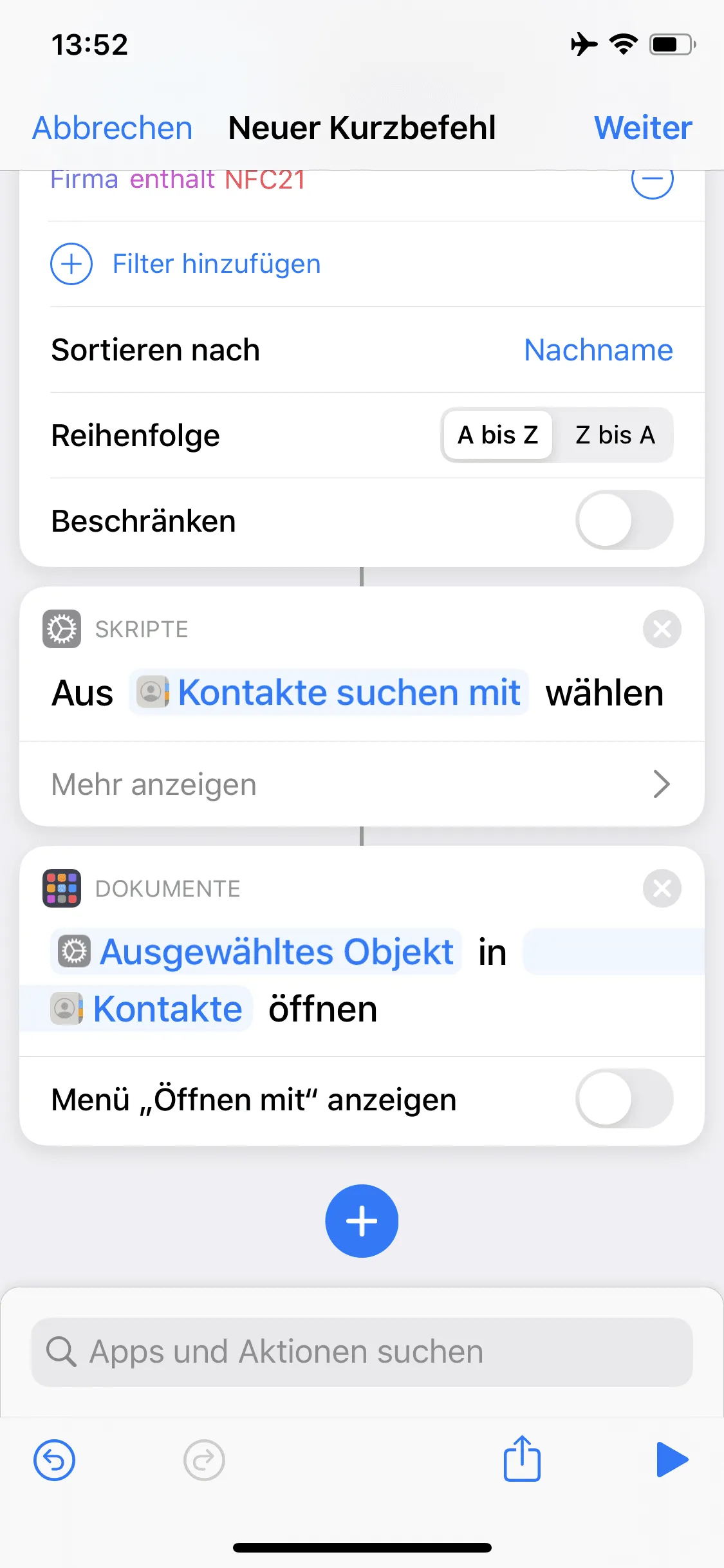
Task: Undo the last change
Action: coord(54,1460)
